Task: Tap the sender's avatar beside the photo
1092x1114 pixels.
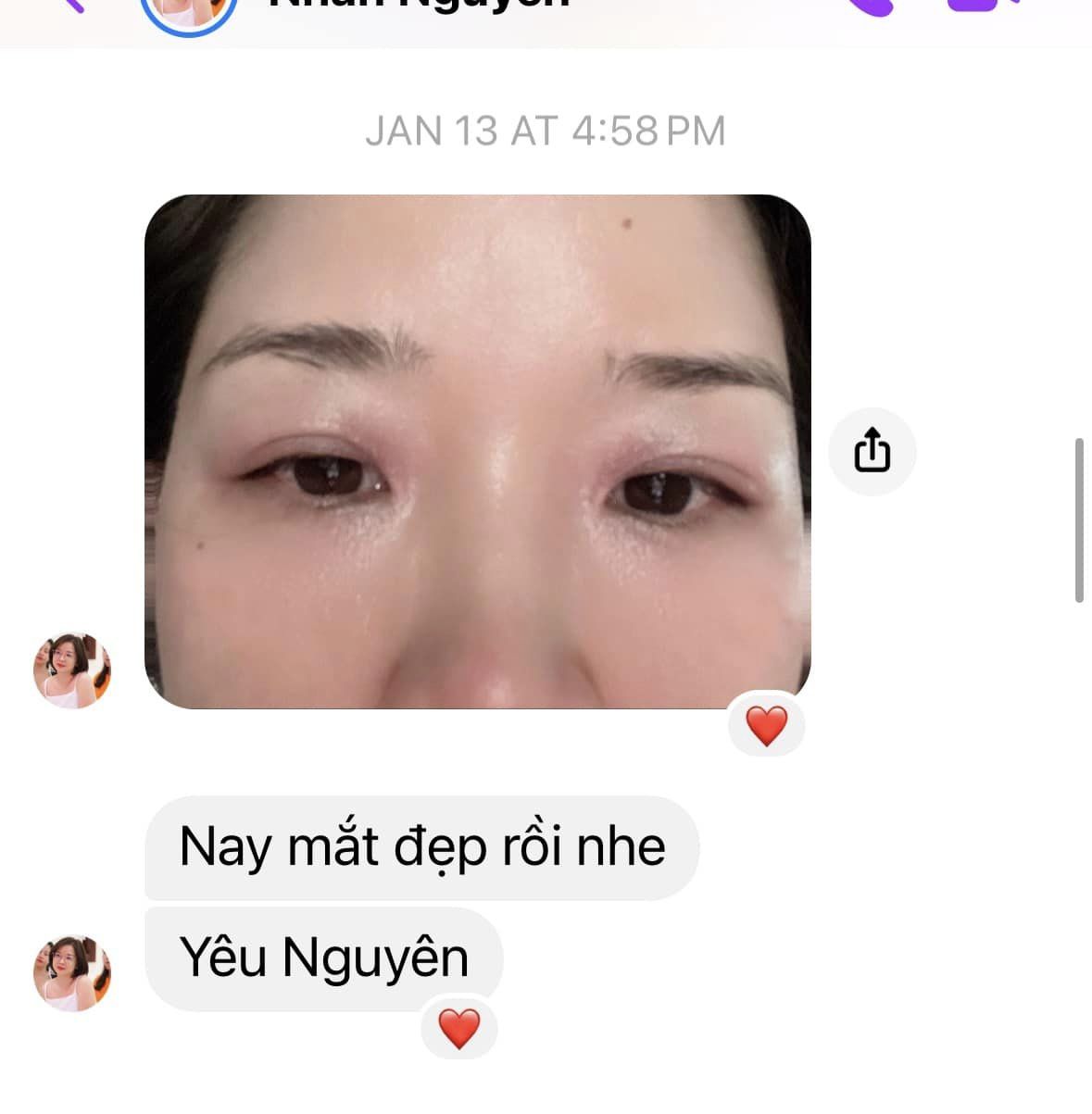Action: click(x=71, y=670)
